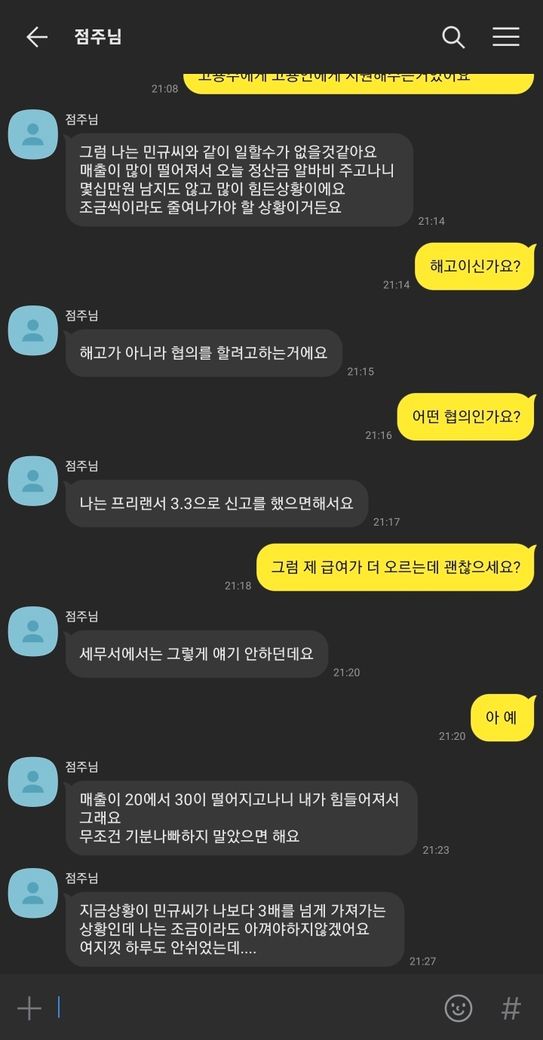This screenshot has height=1040, width=543.
Task: Tap the hashtag search icon
Action: click(511, 1009)
